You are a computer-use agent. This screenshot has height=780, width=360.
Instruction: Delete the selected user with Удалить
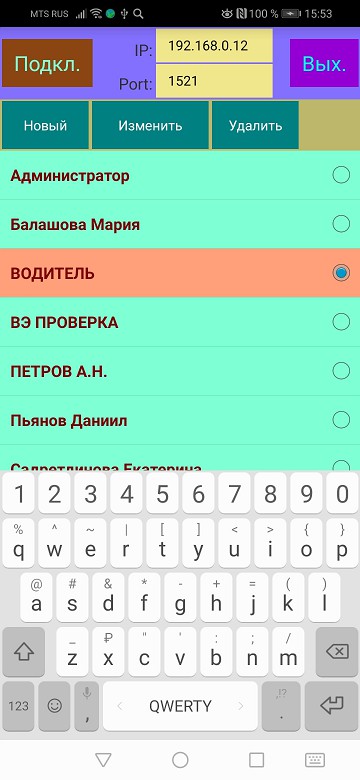(x=256, y=125)
